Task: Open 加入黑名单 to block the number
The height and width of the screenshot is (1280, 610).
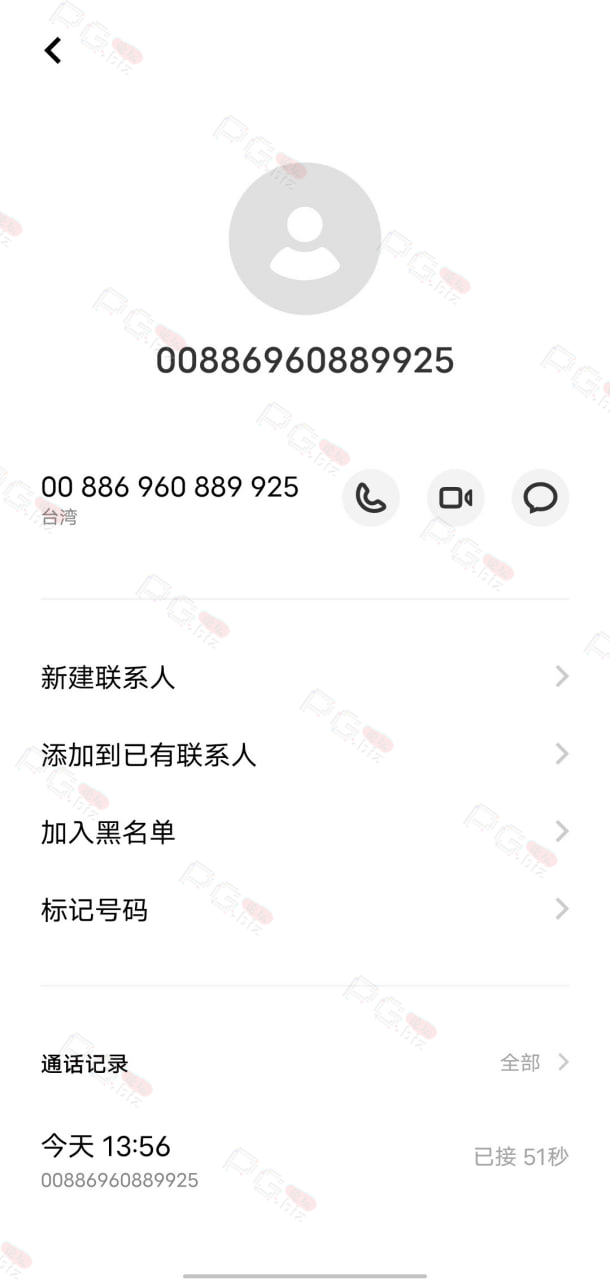Action: (305, 831)
